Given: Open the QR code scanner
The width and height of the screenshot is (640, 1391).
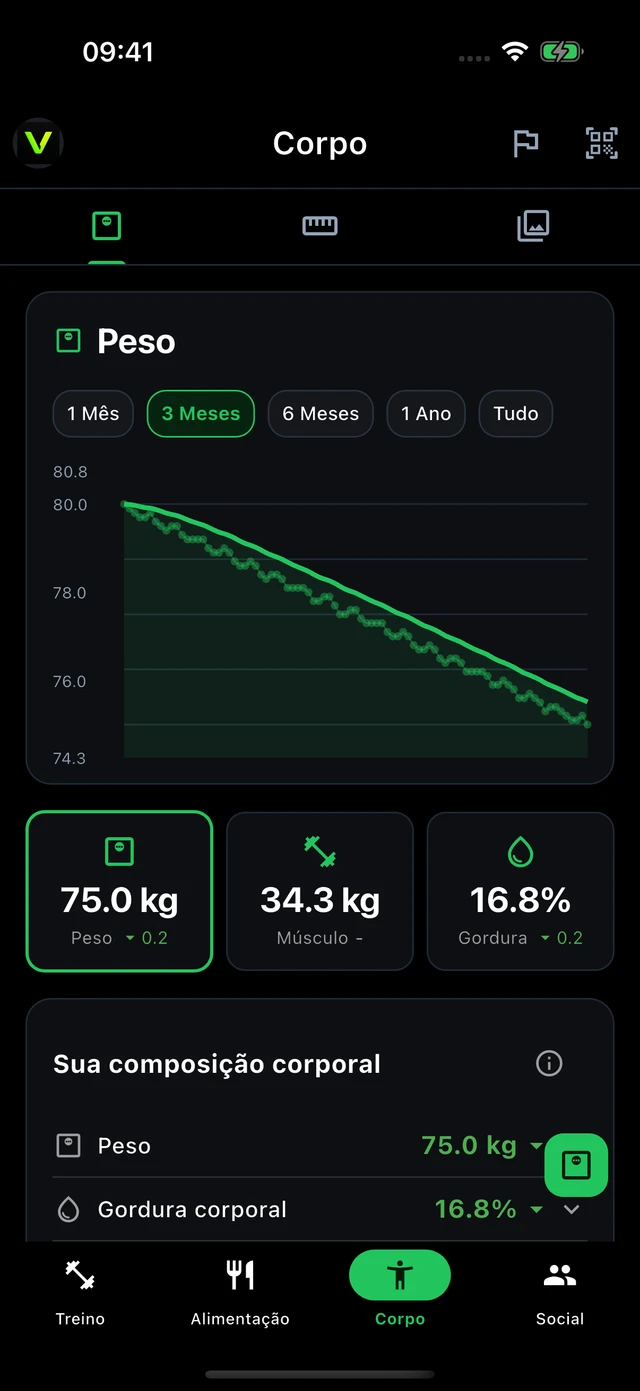Looking at the screenshot, I should 601,143.
